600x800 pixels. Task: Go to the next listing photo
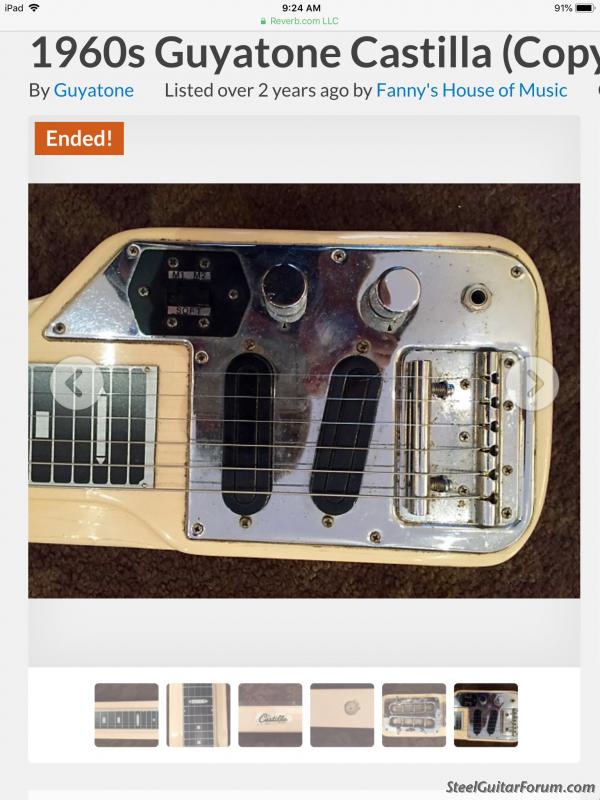click(x=532, y=382)
